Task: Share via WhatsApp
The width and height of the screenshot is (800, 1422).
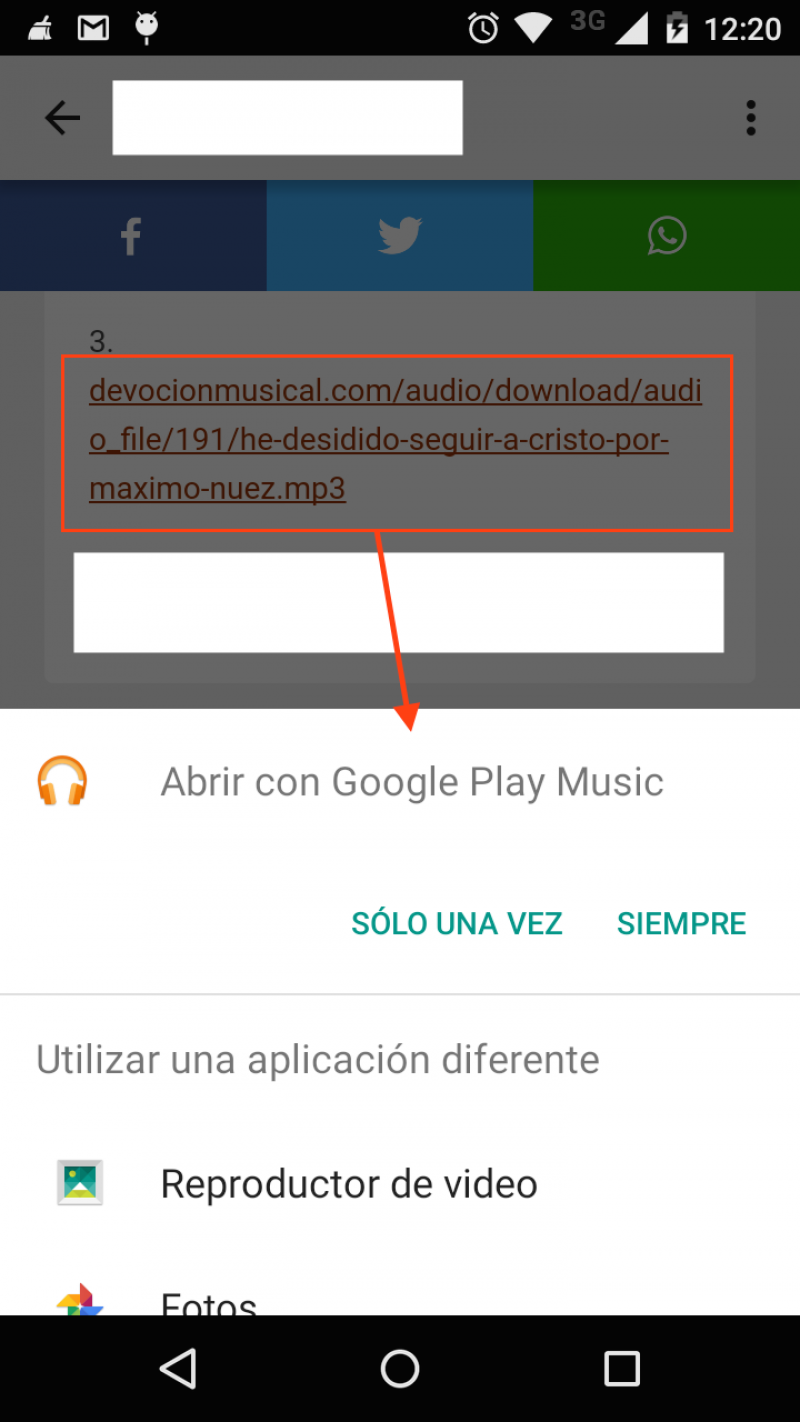Action: point(666,236)
